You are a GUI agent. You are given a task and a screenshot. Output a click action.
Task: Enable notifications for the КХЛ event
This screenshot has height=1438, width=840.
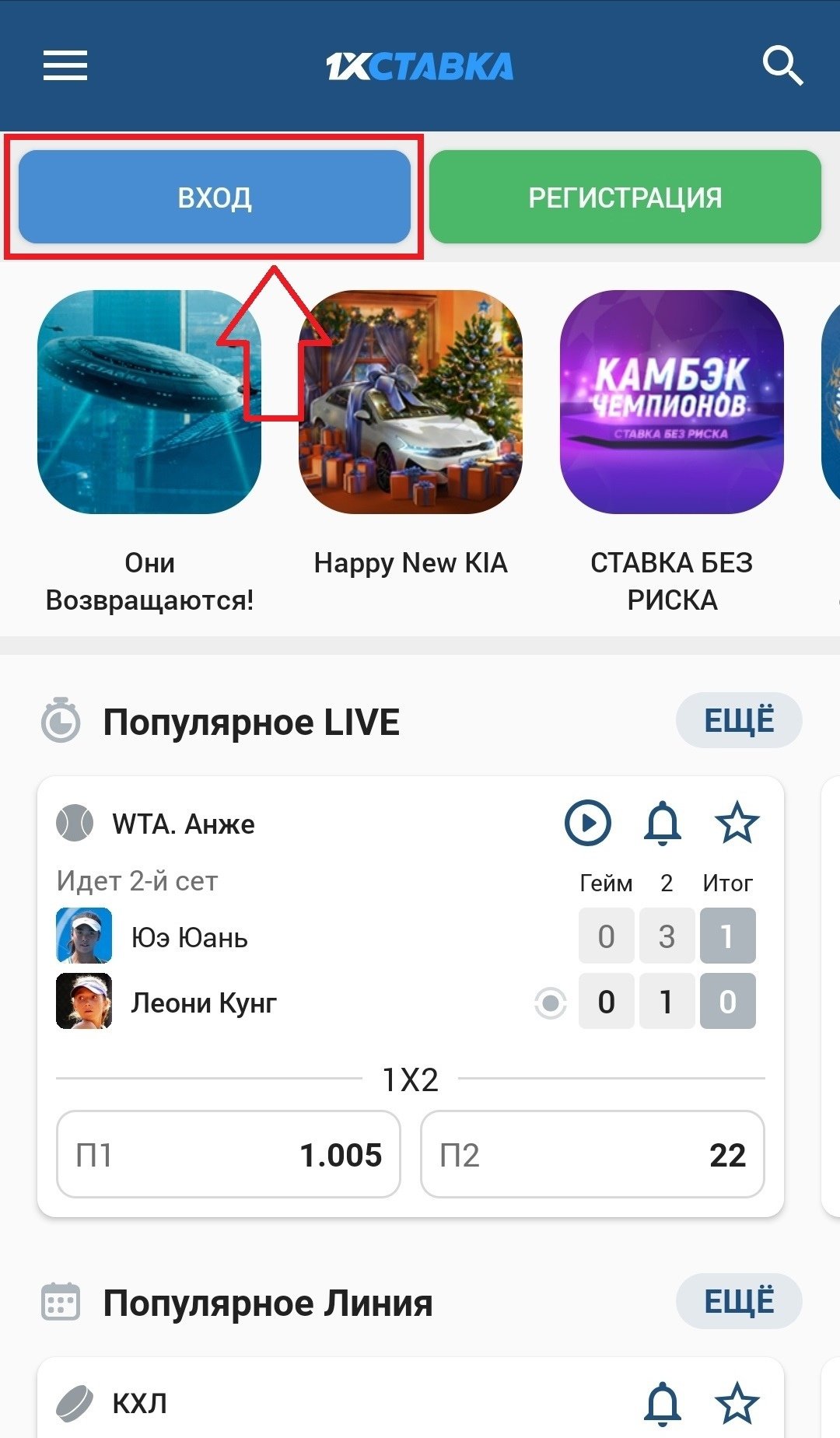[x=663, y=1403]
